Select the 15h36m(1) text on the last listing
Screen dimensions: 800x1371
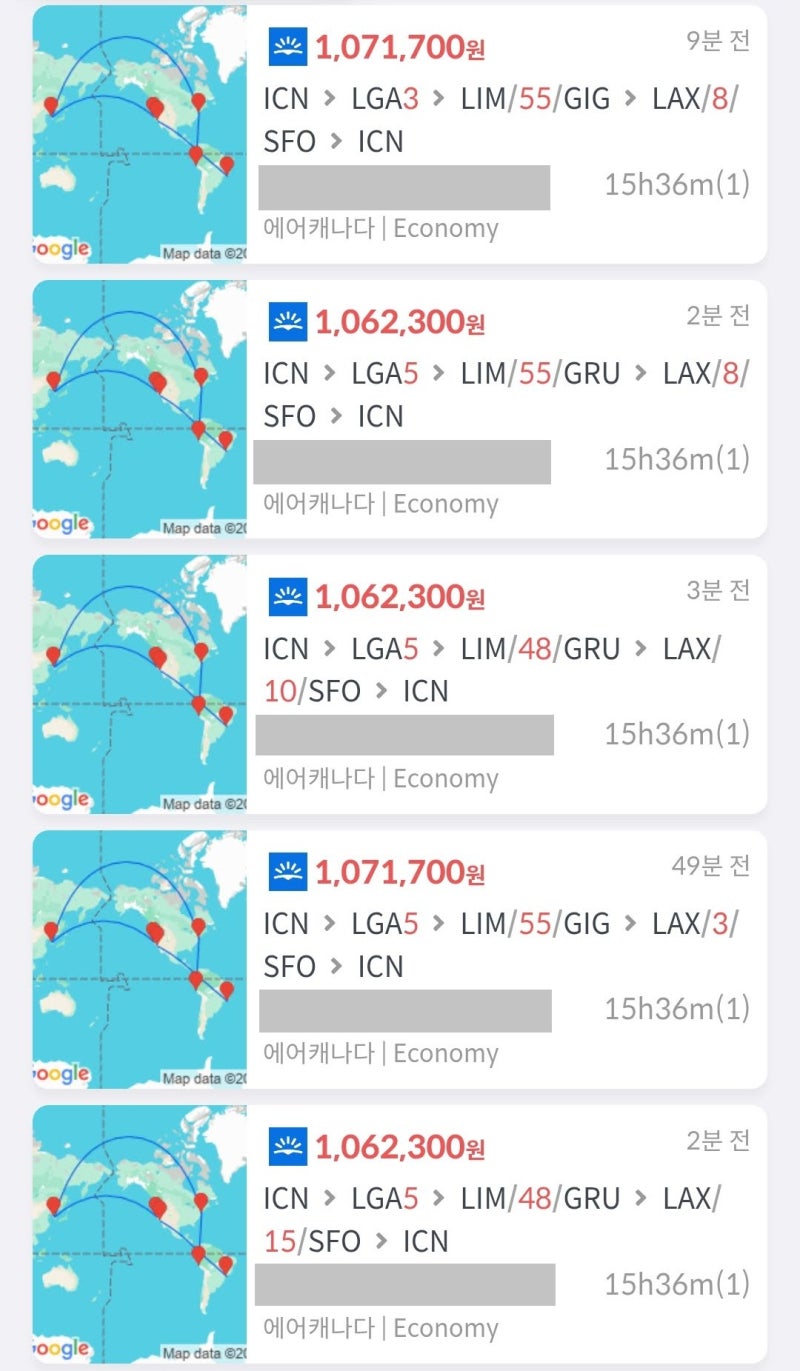[676, 1284]
